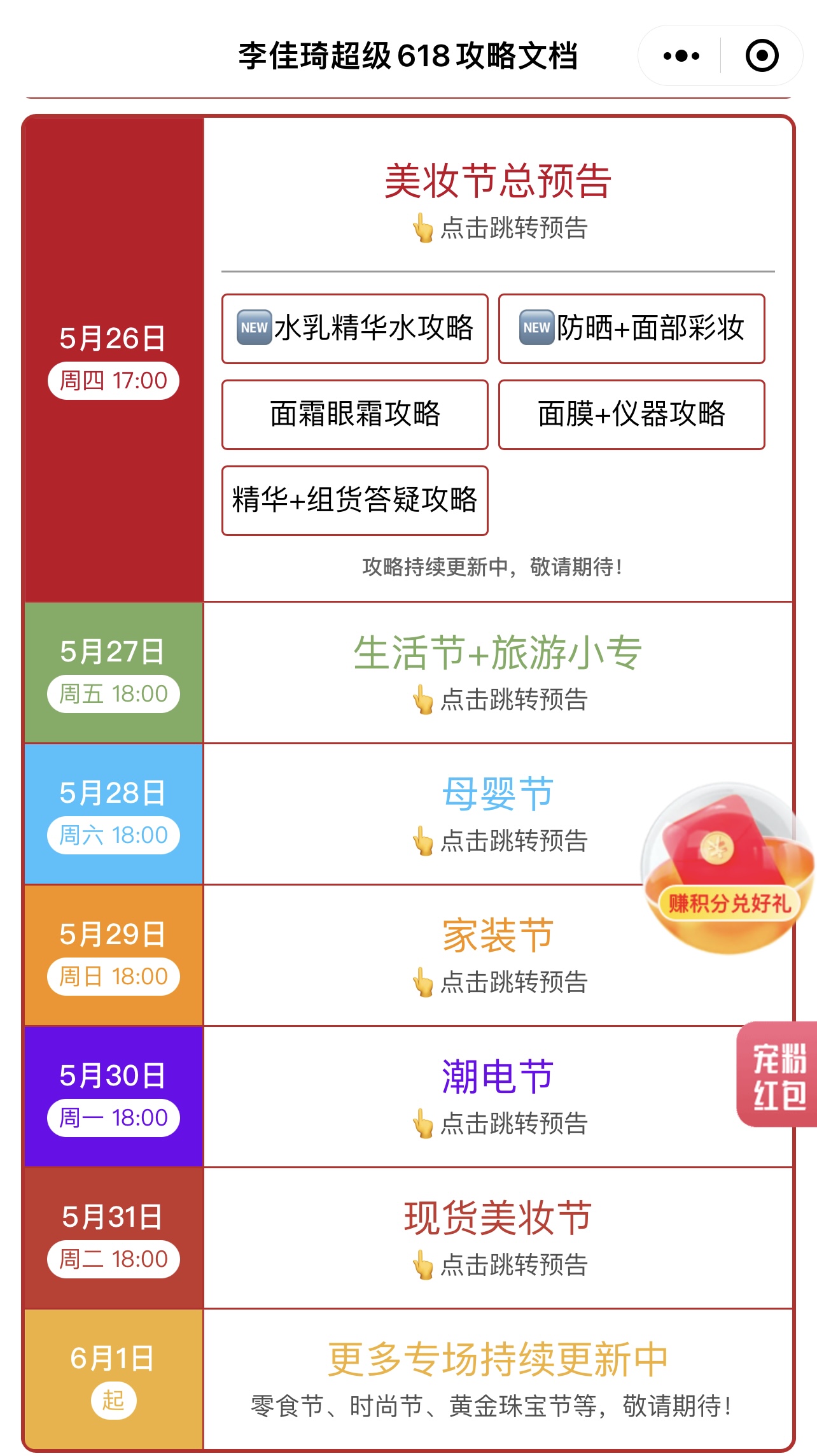This screenshot has width=817, height=1456.
Task: Open 水乳精华水攻略 guide
Action: pos(355,329)
